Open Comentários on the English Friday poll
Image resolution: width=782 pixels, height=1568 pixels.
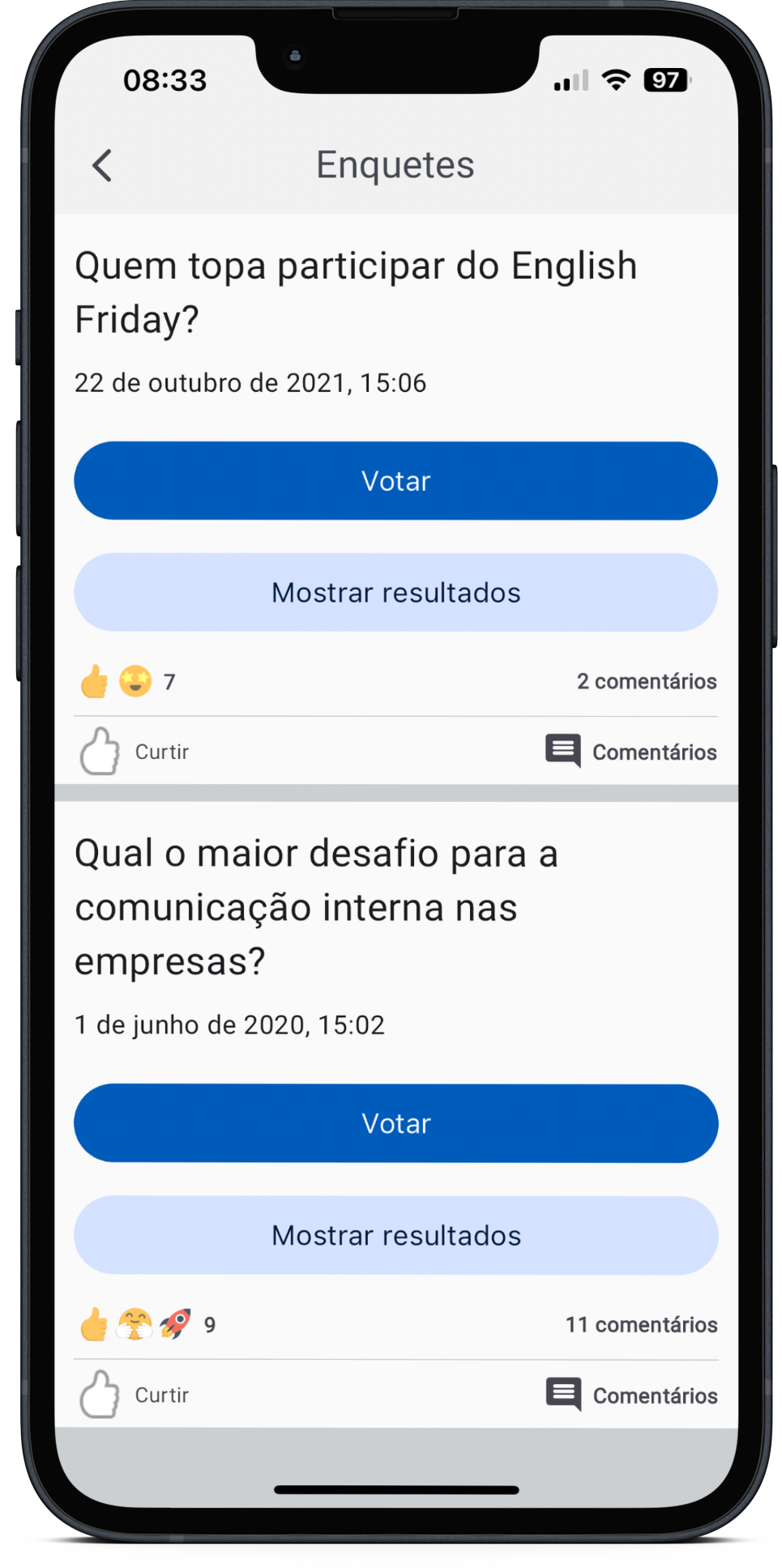tap(630, 751)
